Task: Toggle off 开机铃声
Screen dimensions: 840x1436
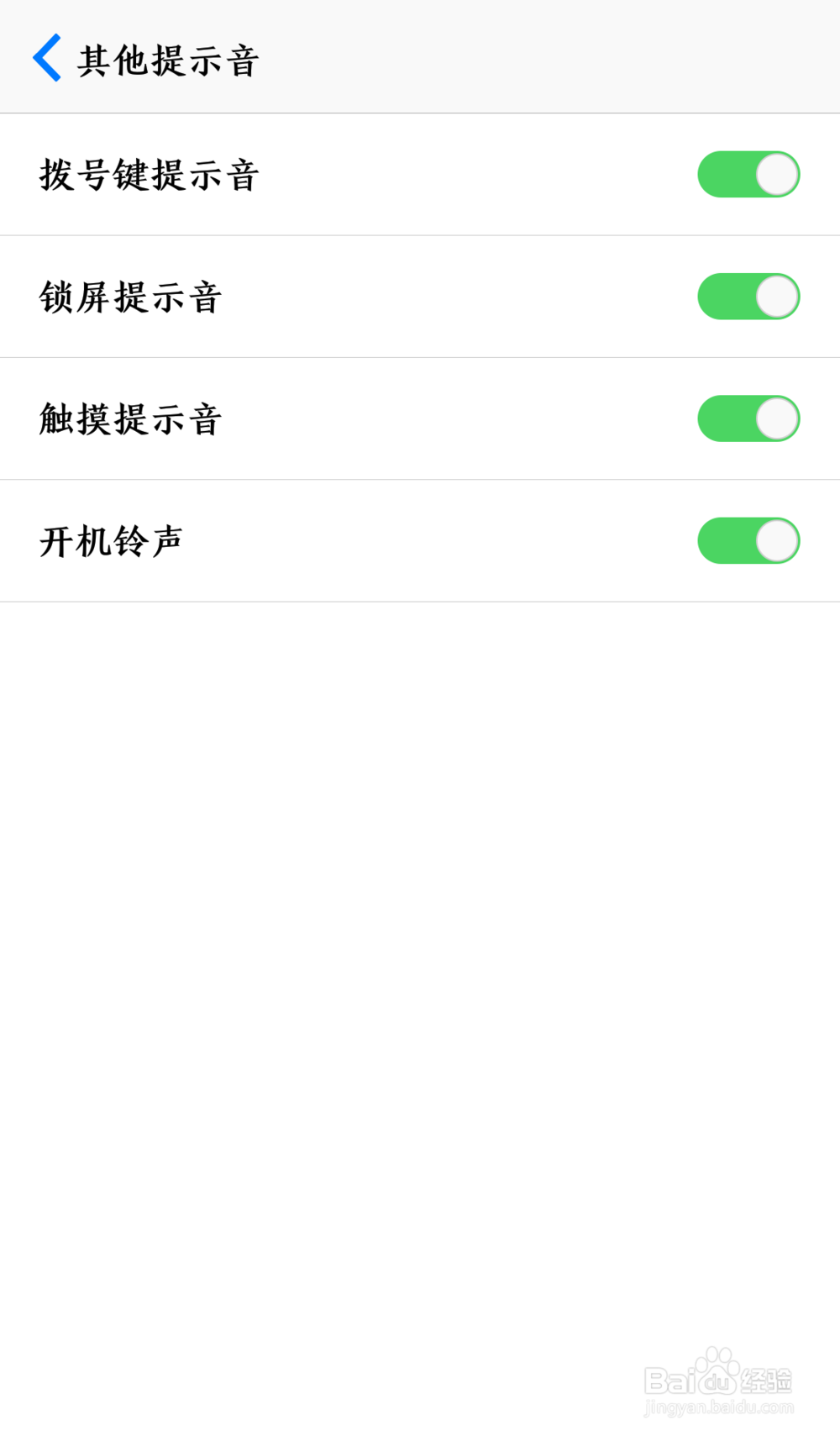Action: coord(748,540)
